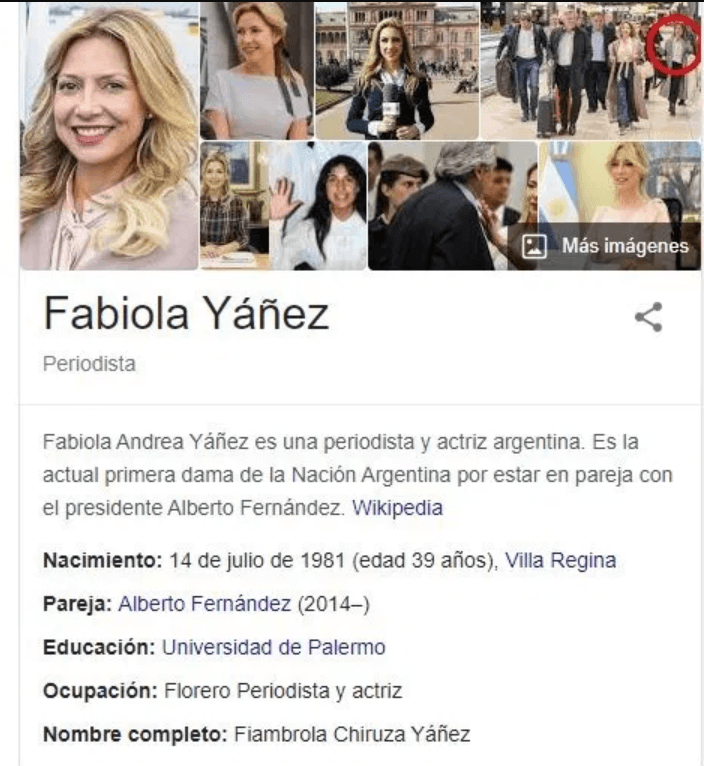Image resolution: width=704 pixels, height=766 pixels.
Task: Open the Wikipedia link
Action: (397, 508)
